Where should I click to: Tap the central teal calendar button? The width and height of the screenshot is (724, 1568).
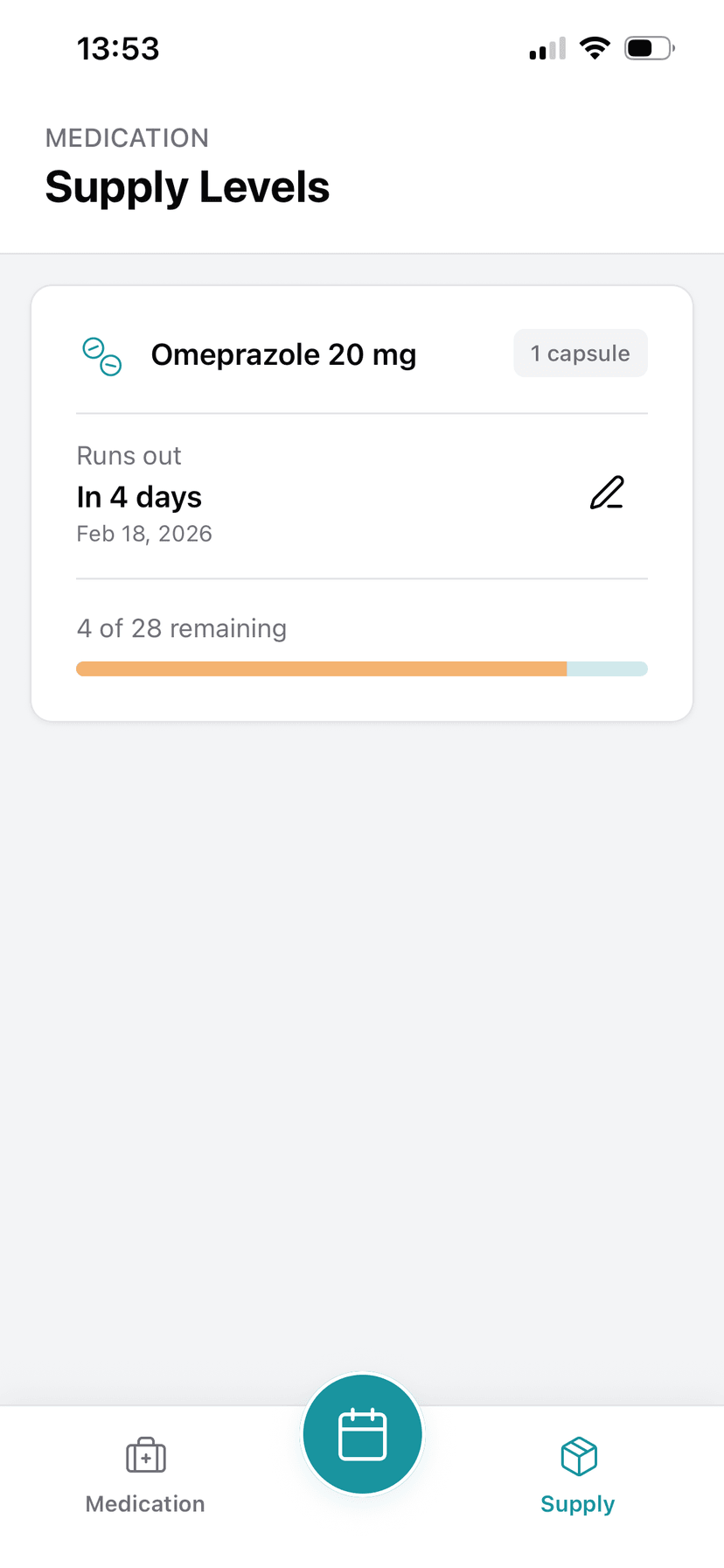pos(362,1433)
